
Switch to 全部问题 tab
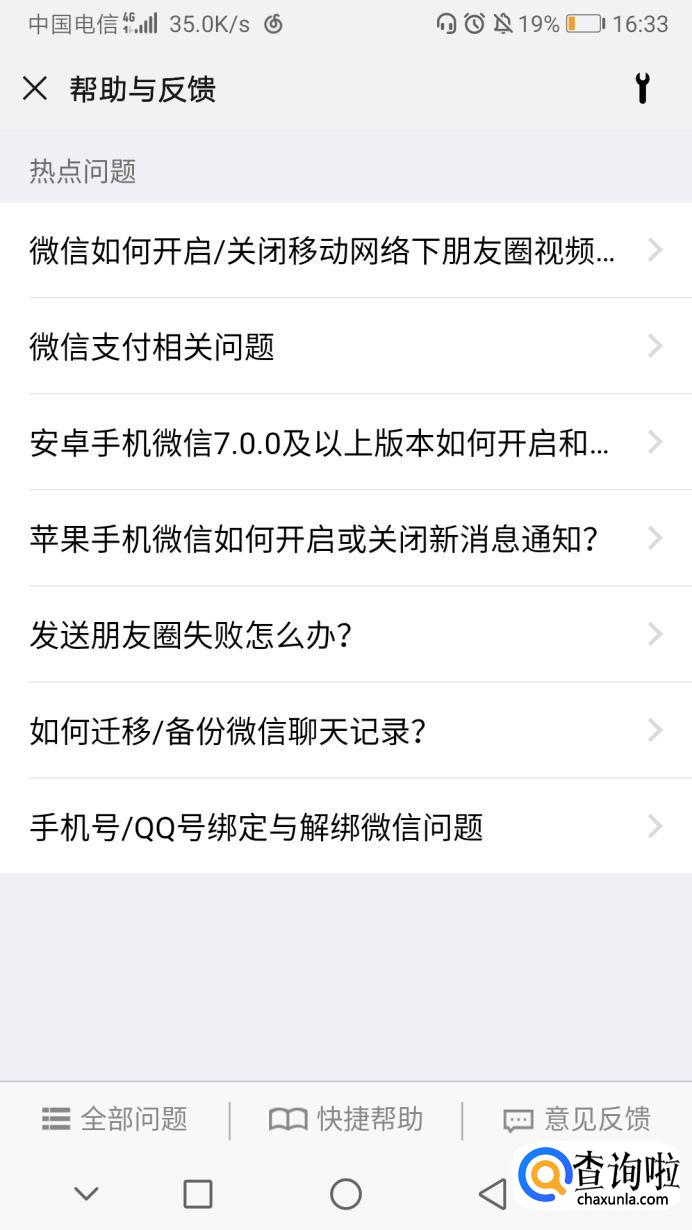point(115,1119)
